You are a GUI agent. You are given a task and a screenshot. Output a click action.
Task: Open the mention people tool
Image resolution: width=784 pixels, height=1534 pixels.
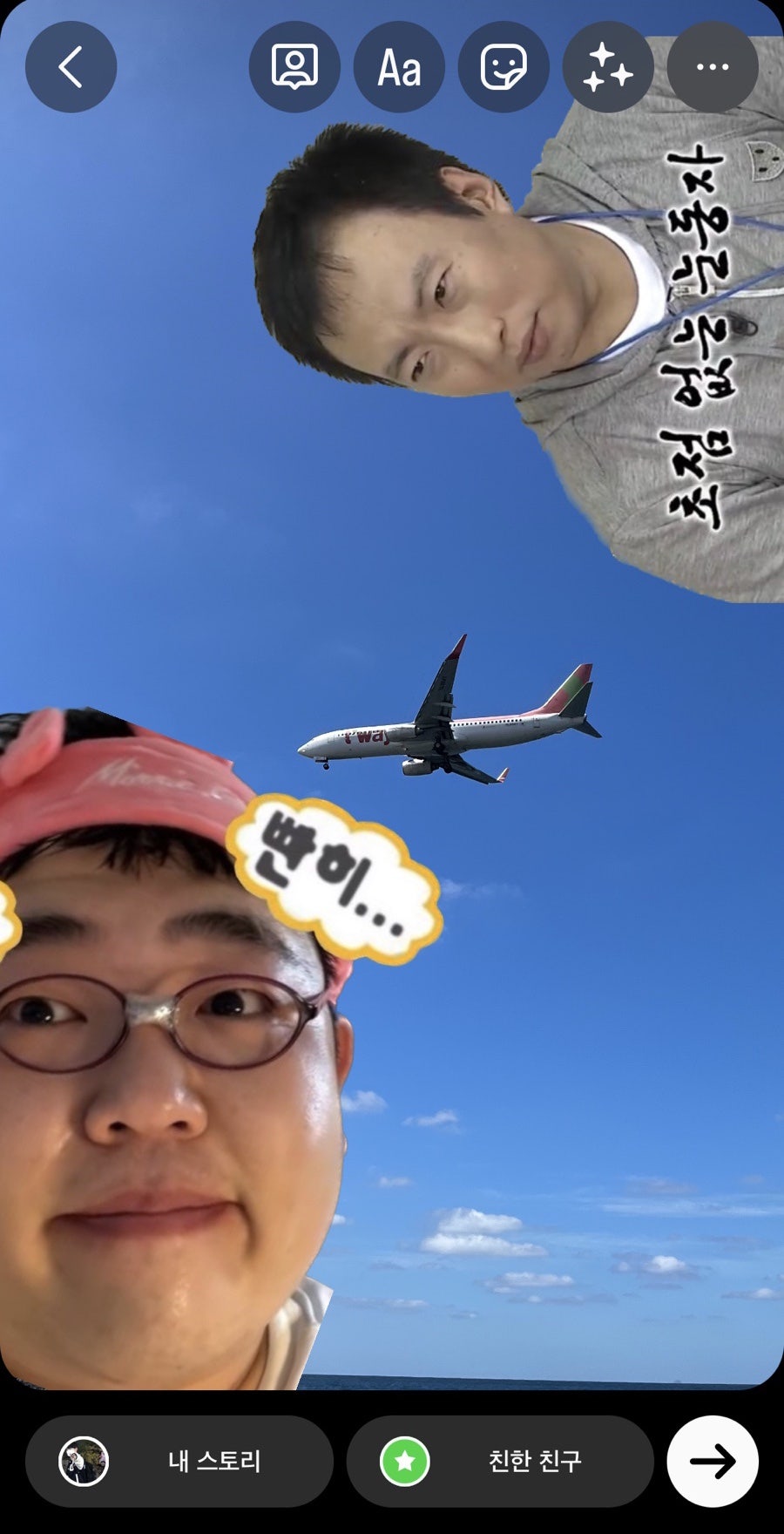(294, 67)
